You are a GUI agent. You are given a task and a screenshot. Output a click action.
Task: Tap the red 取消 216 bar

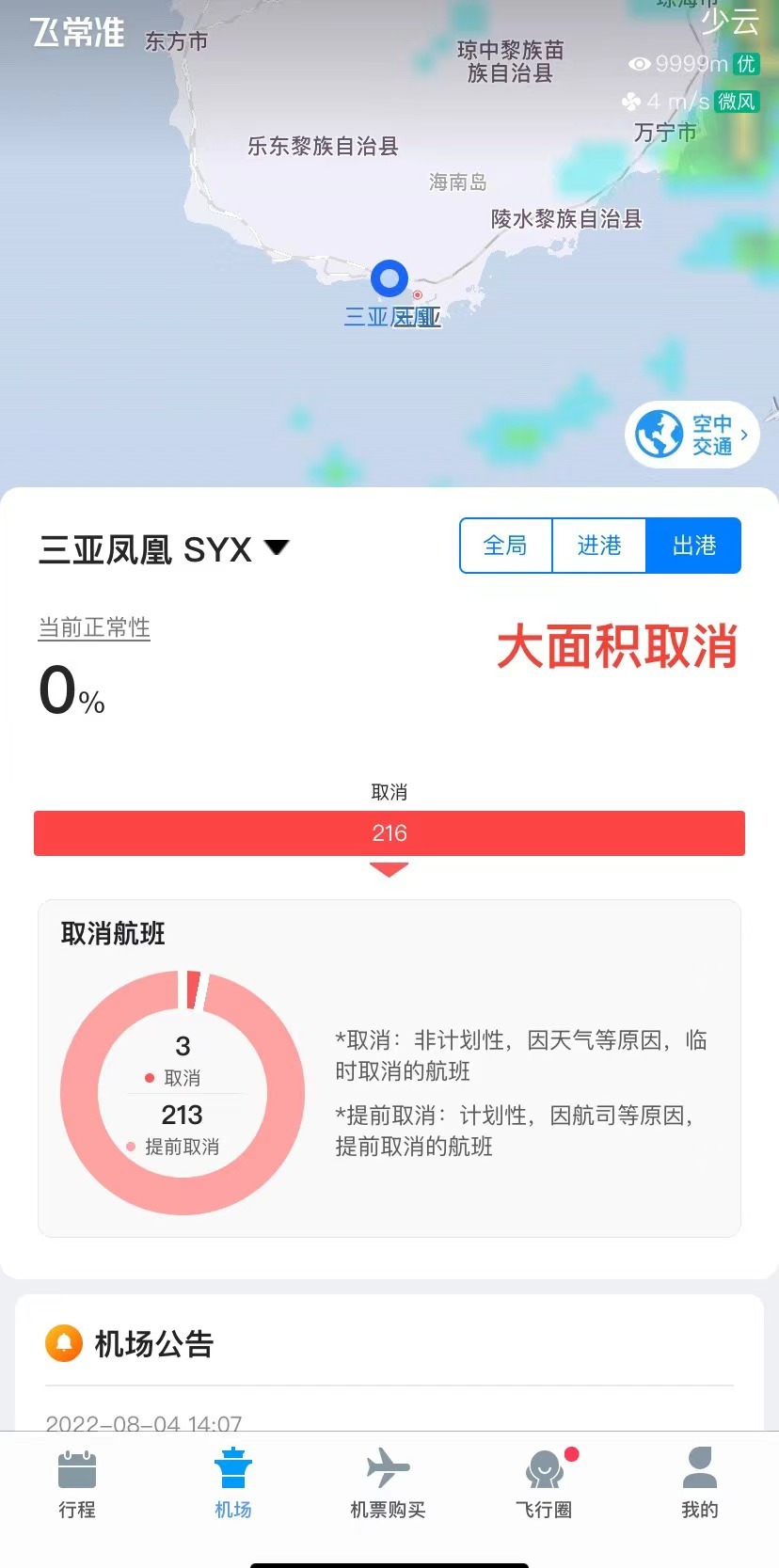pyautogui.click(x=389, y=832)
